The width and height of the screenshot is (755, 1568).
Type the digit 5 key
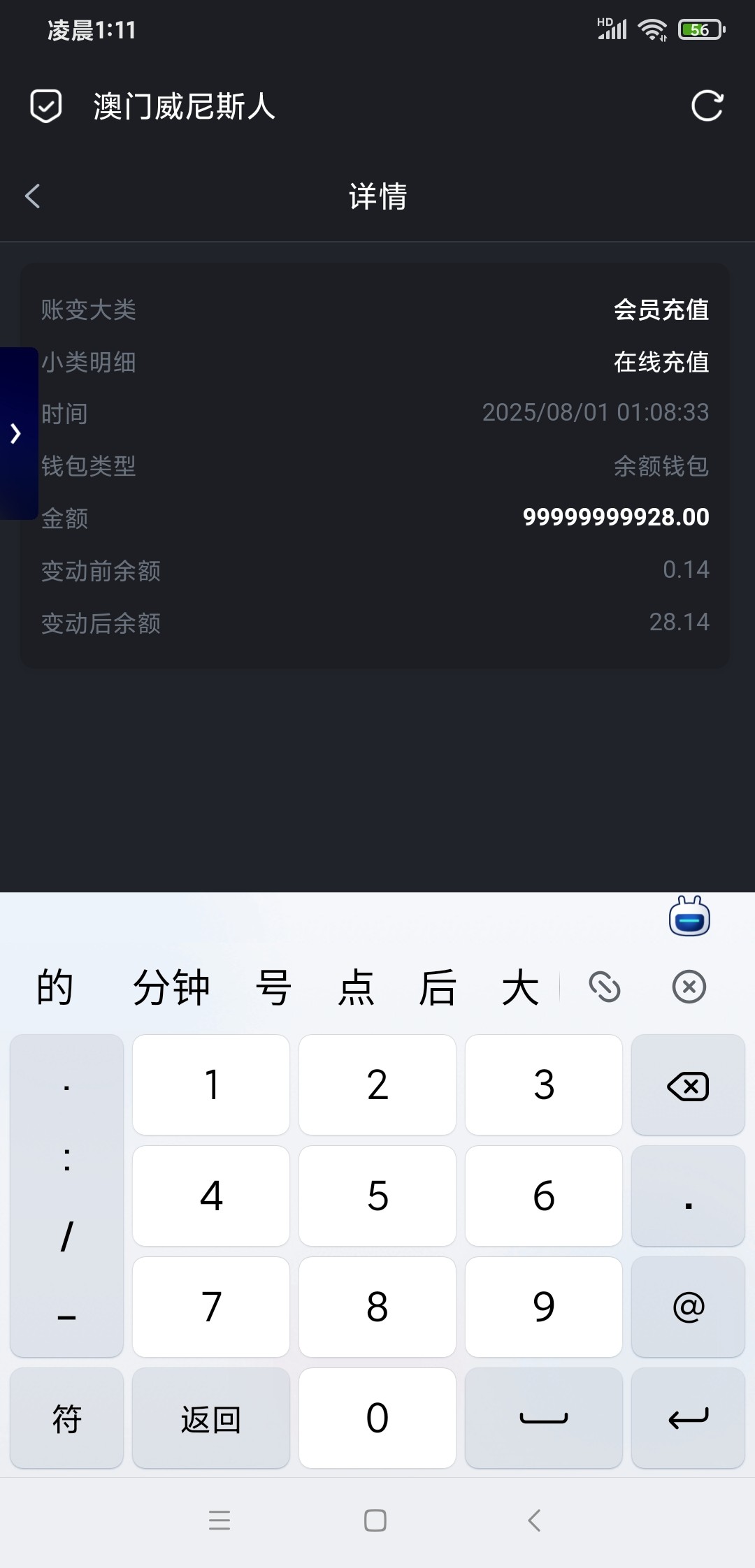tap(377, 1196)
